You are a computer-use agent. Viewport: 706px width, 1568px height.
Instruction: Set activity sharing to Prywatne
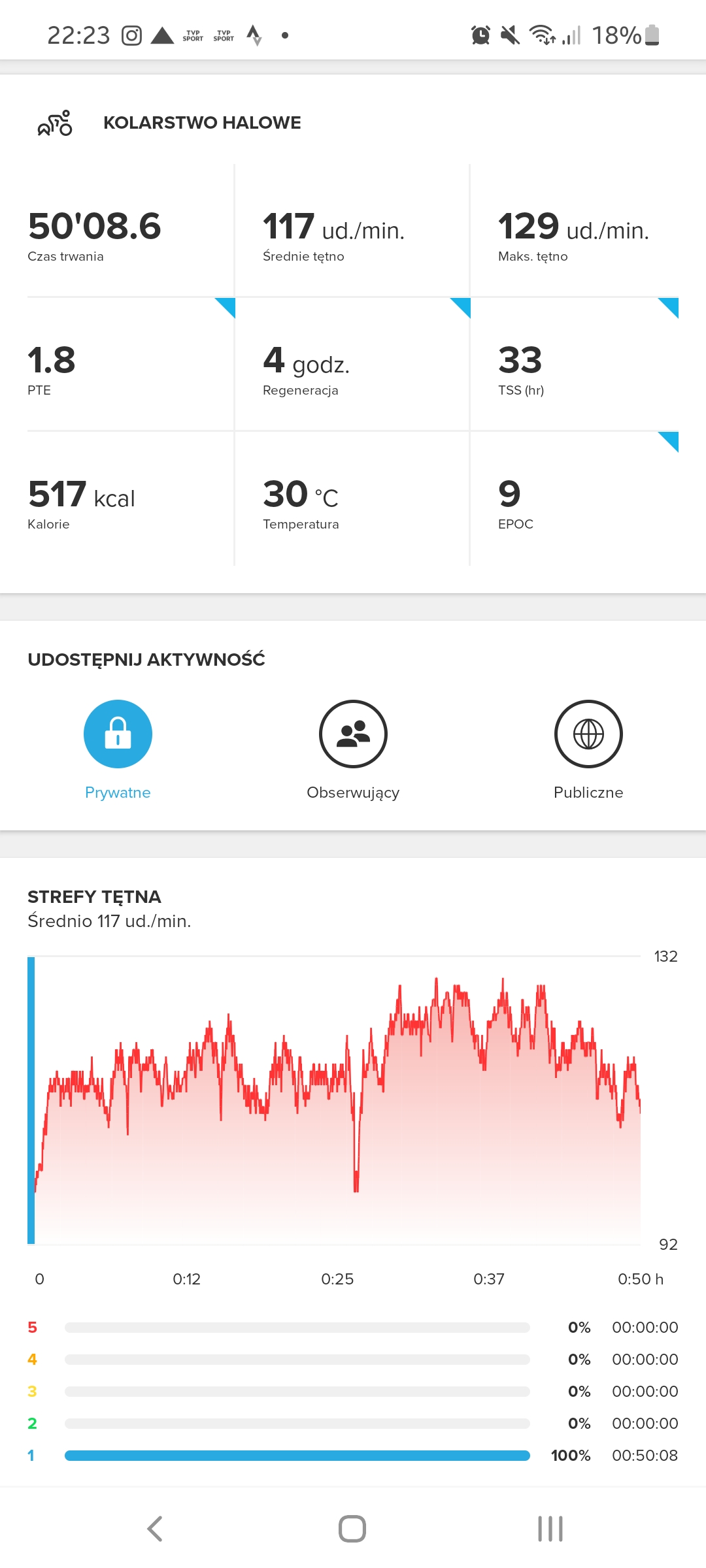[x=118, y=734]
